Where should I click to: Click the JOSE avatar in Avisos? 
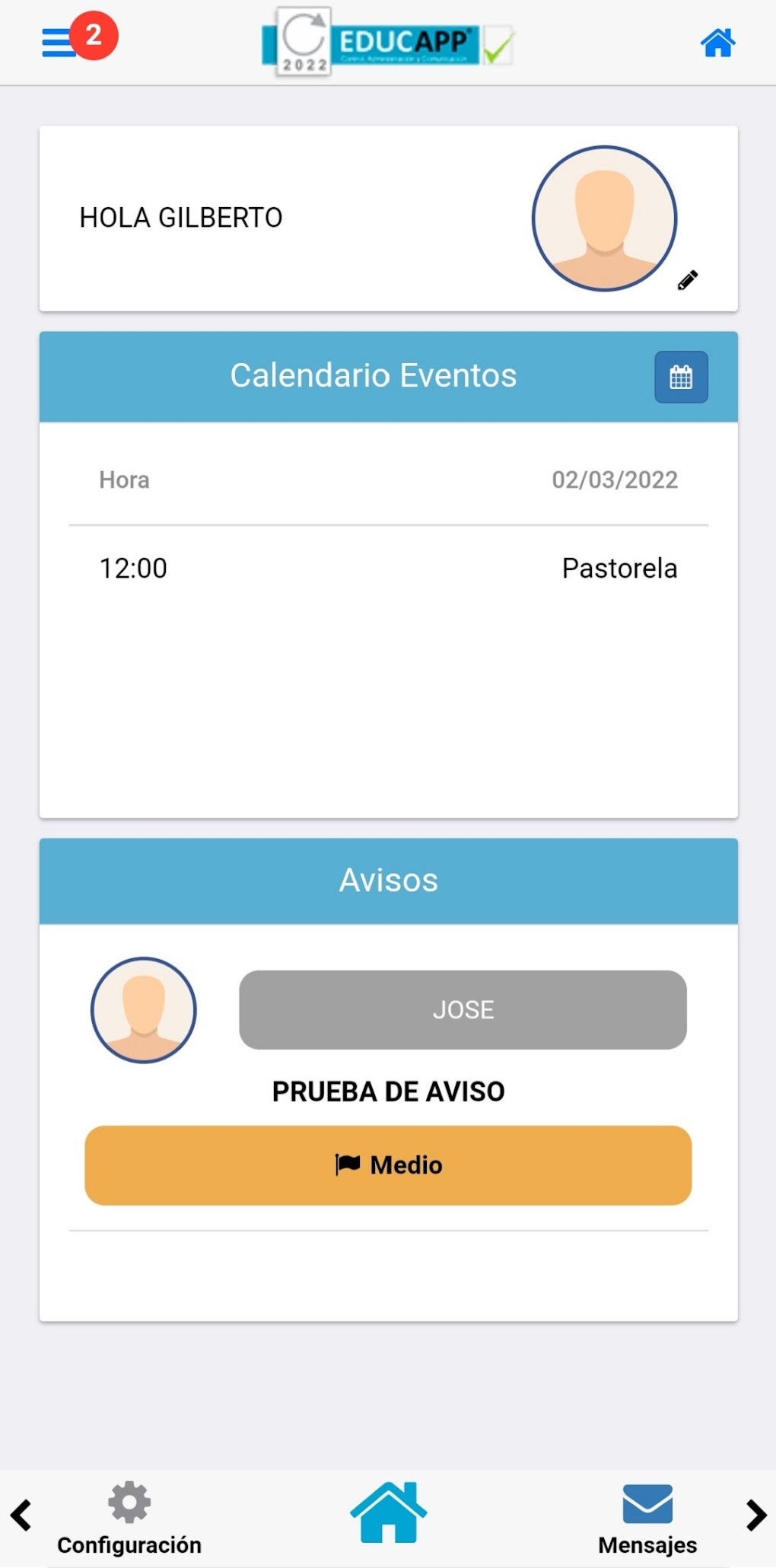(143, 1010)
